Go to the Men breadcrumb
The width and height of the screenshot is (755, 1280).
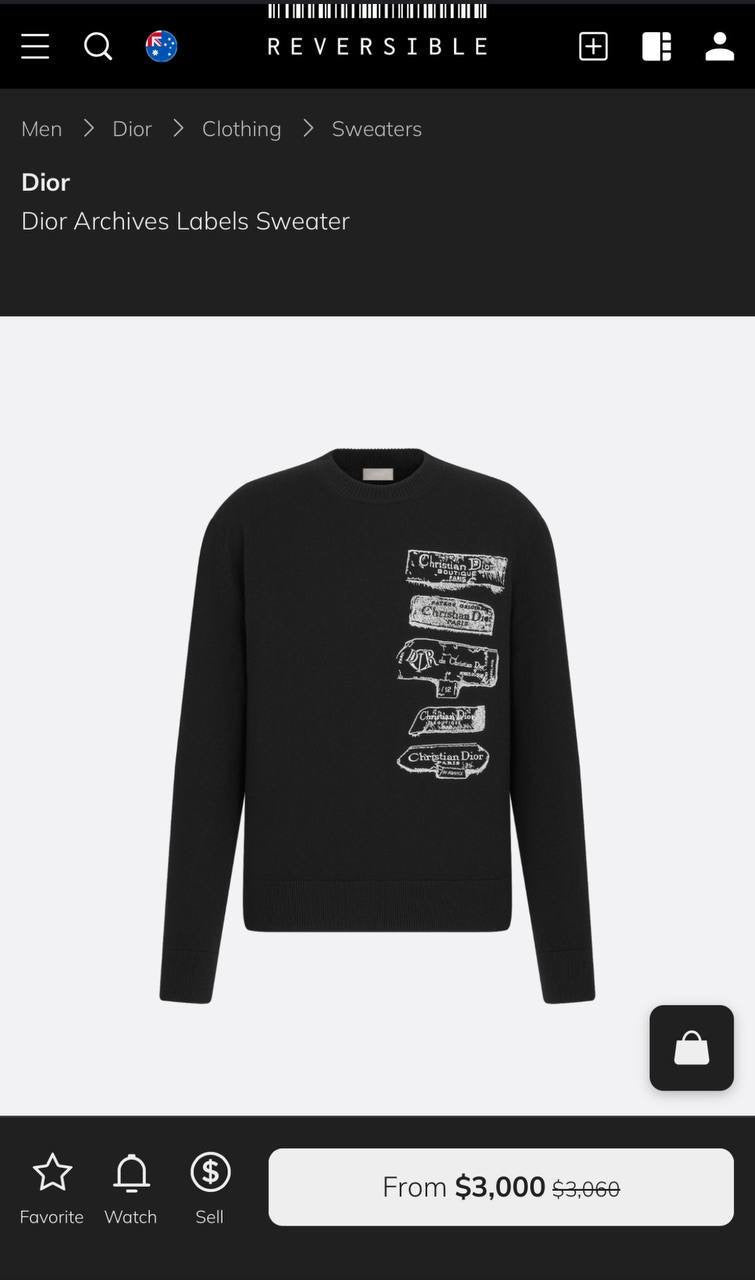pyautogui.click(x=42, y=129)
